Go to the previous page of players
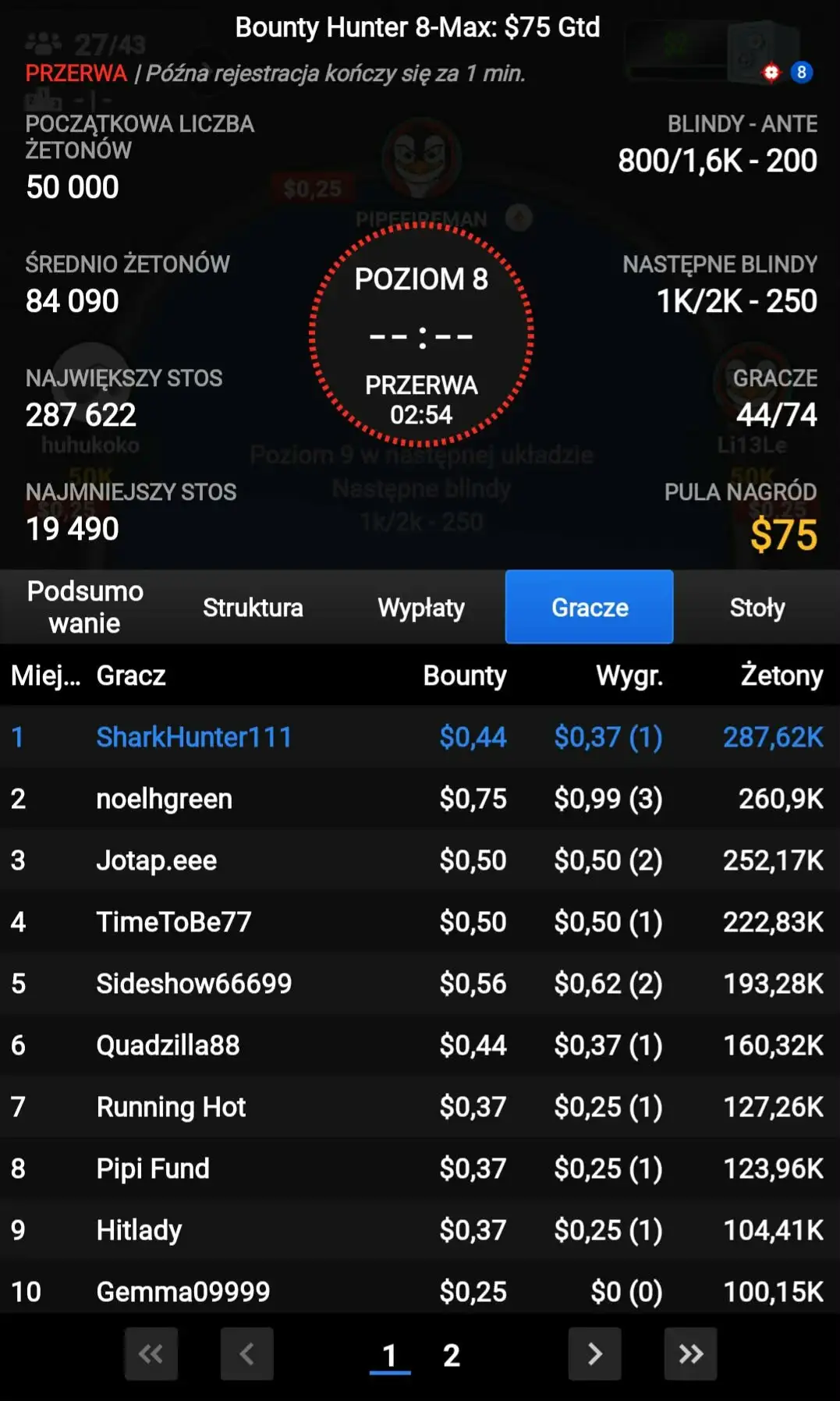The image size is (840, 1401). click(x=246, y=1353)
